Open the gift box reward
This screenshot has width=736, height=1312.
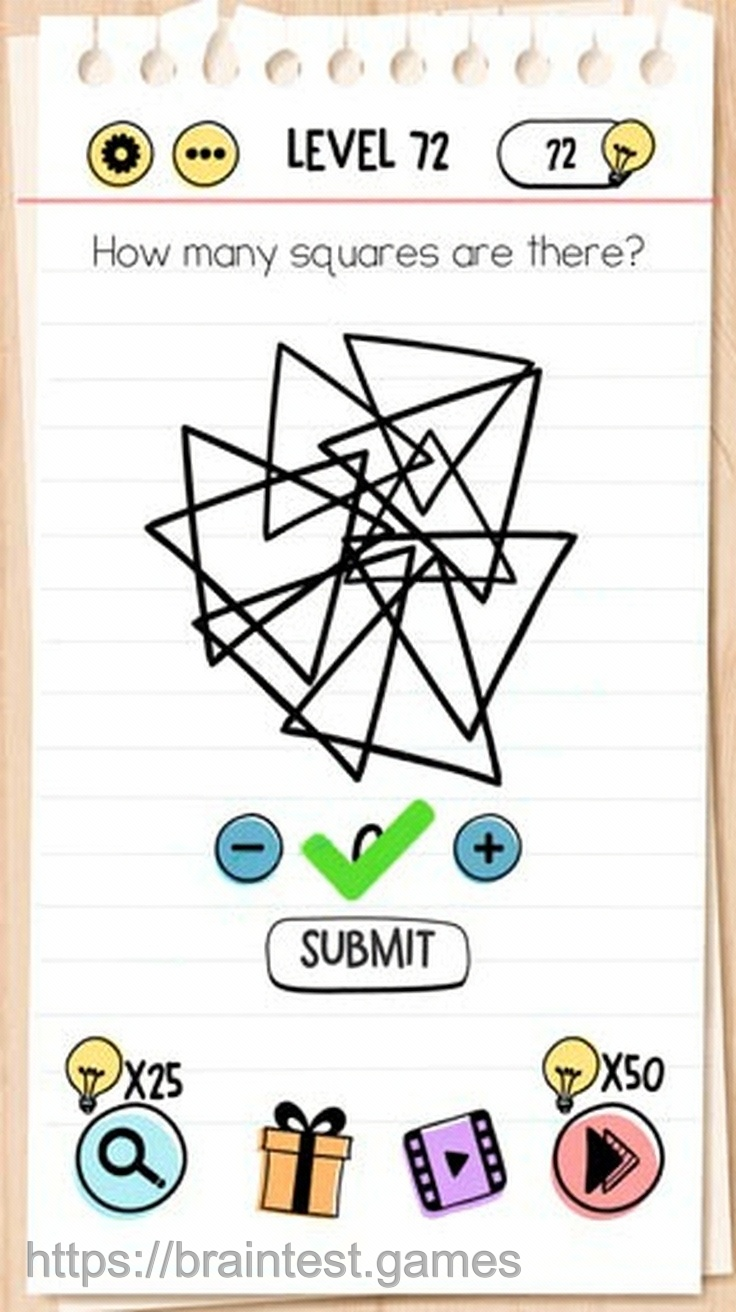pyautogui.click(x=305, y=1160)
